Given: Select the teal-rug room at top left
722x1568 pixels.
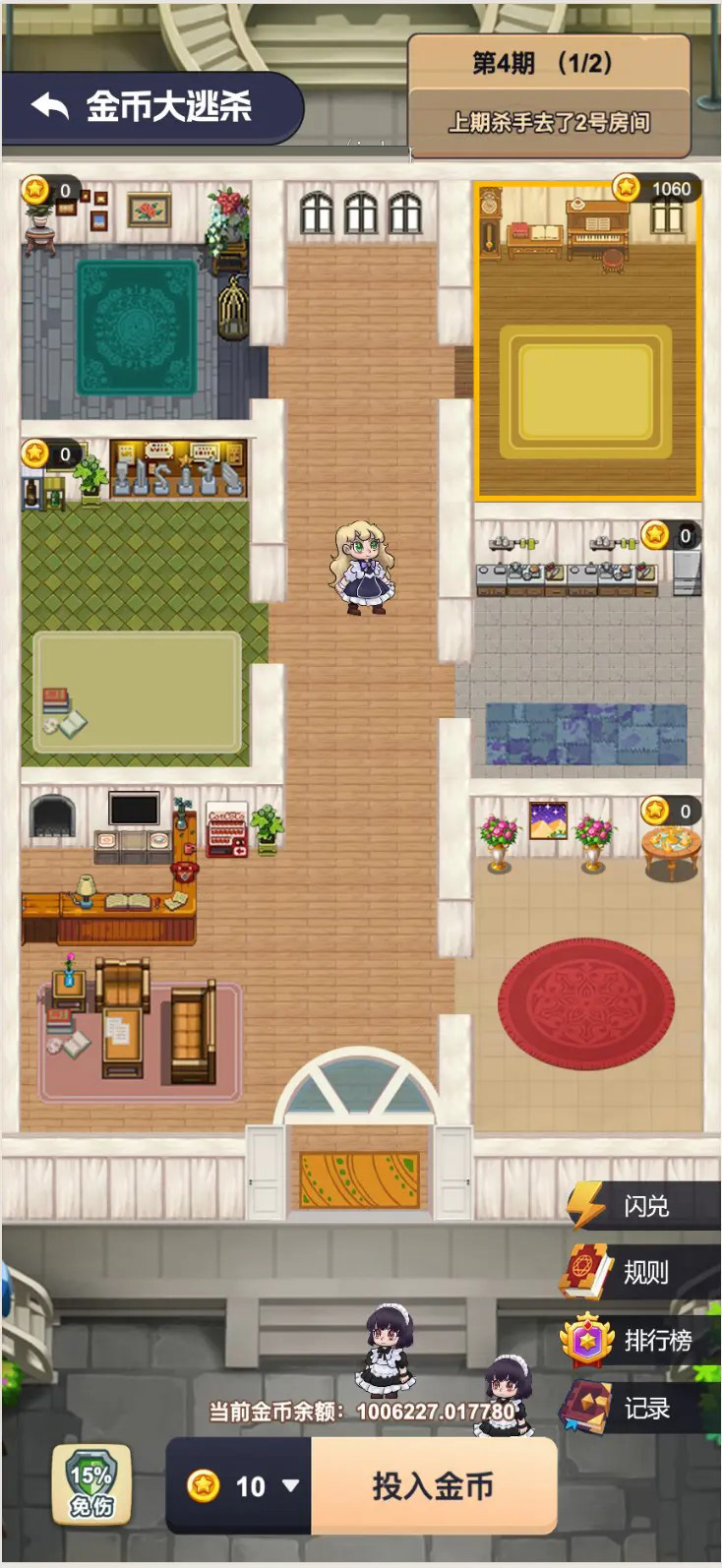Looking at the screenshot, I should [x=138, y=315].
